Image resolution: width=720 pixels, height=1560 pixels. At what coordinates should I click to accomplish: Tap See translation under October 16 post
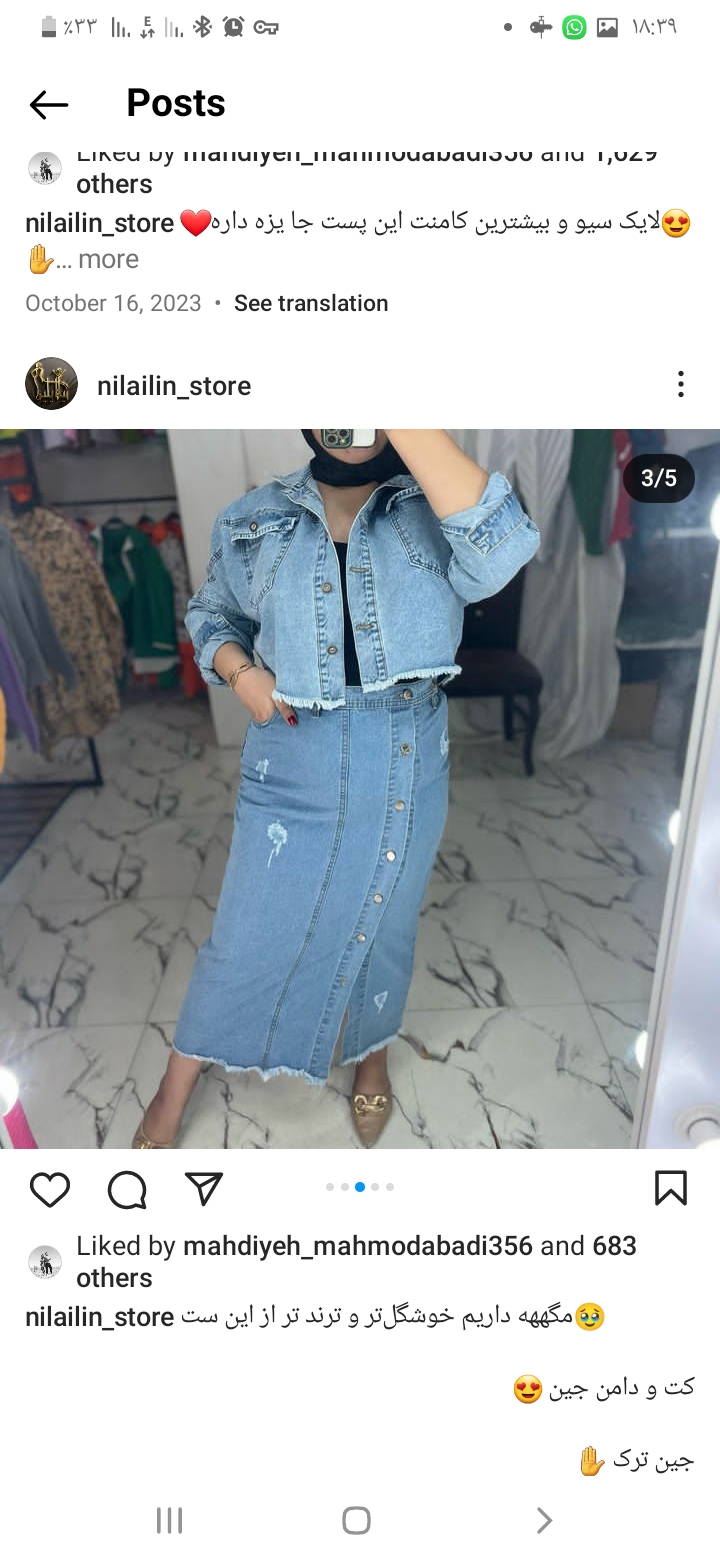pos(311,303)
